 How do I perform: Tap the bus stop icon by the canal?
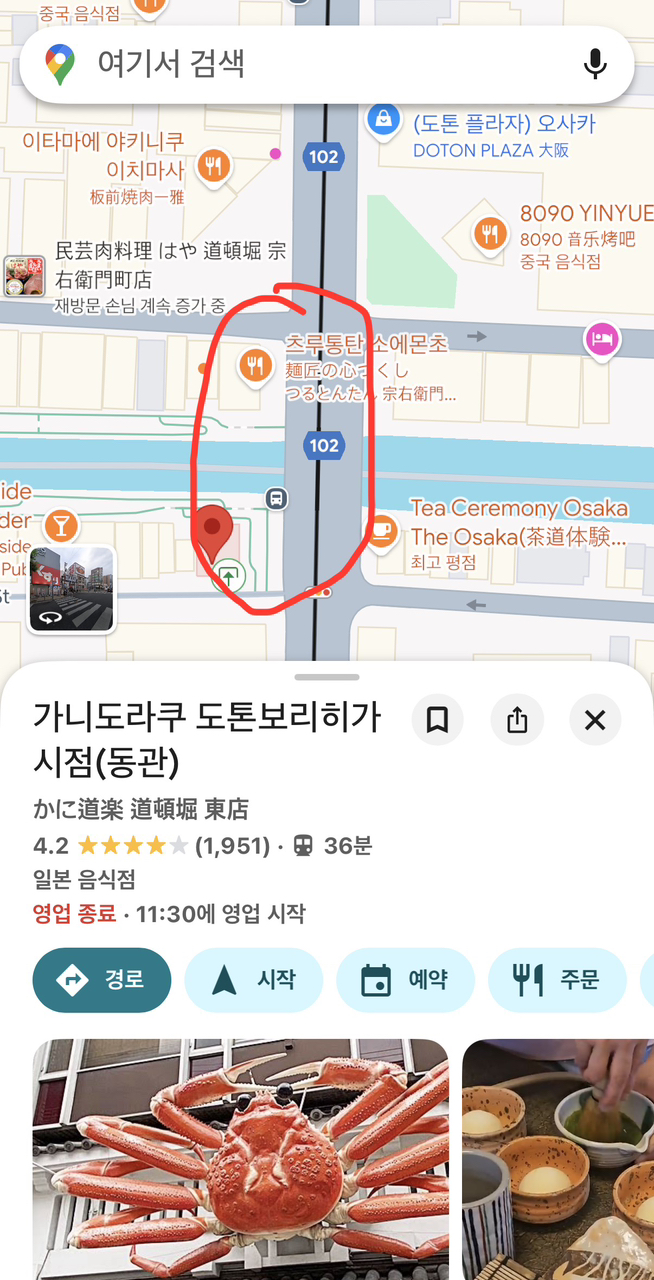(277, 498)
